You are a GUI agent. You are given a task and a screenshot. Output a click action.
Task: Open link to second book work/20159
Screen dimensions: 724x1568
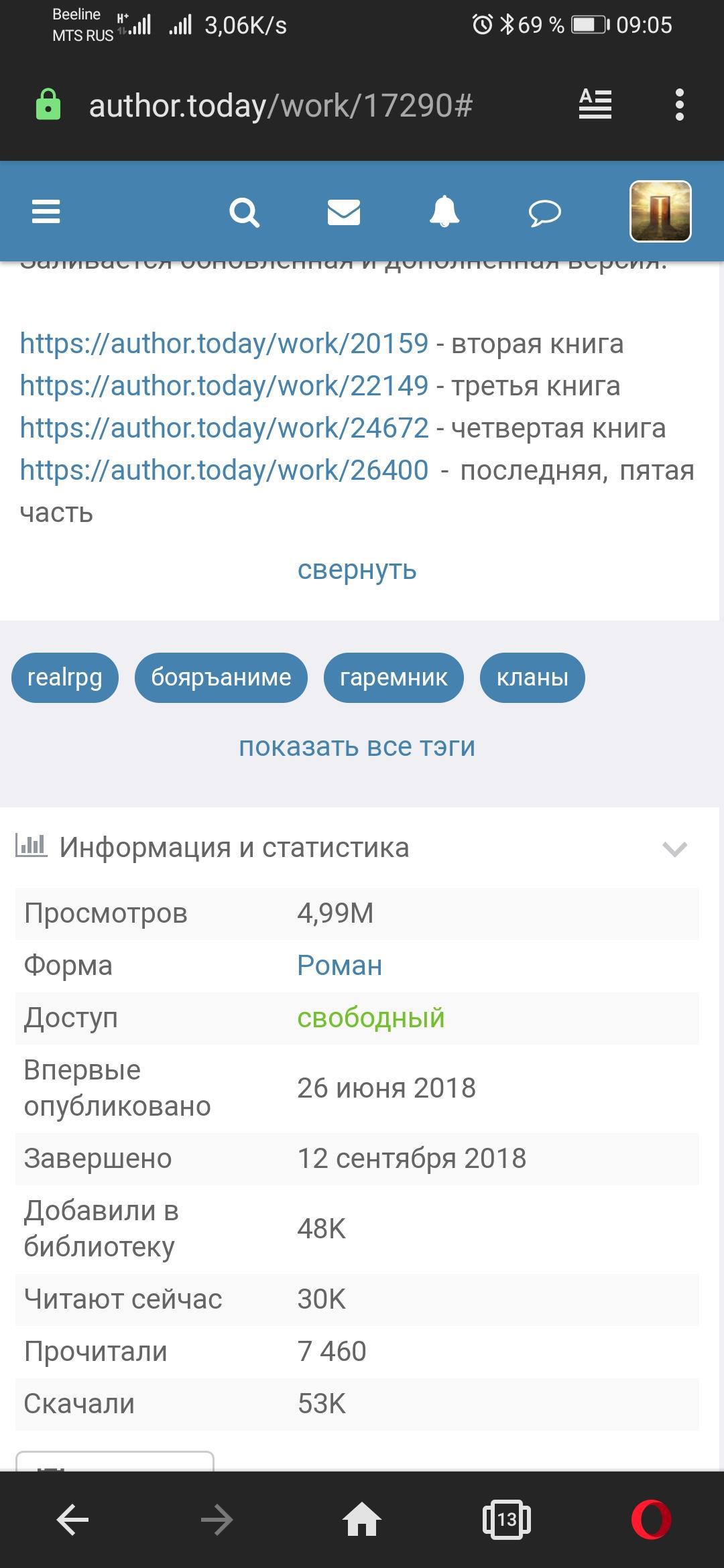tap(224, 344)
